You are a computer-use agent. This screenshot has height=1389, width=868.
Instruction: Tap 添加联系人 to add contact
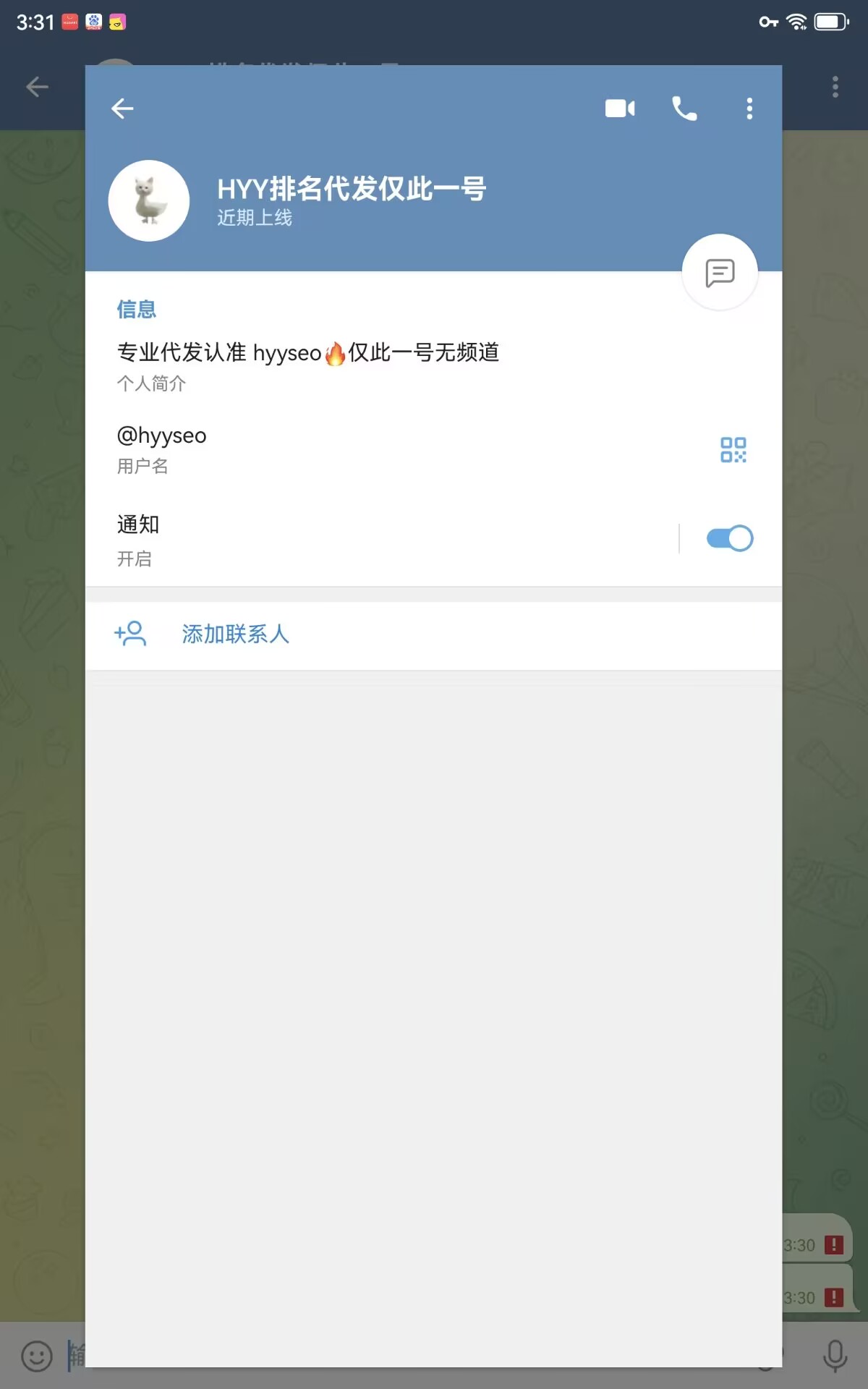235,634
